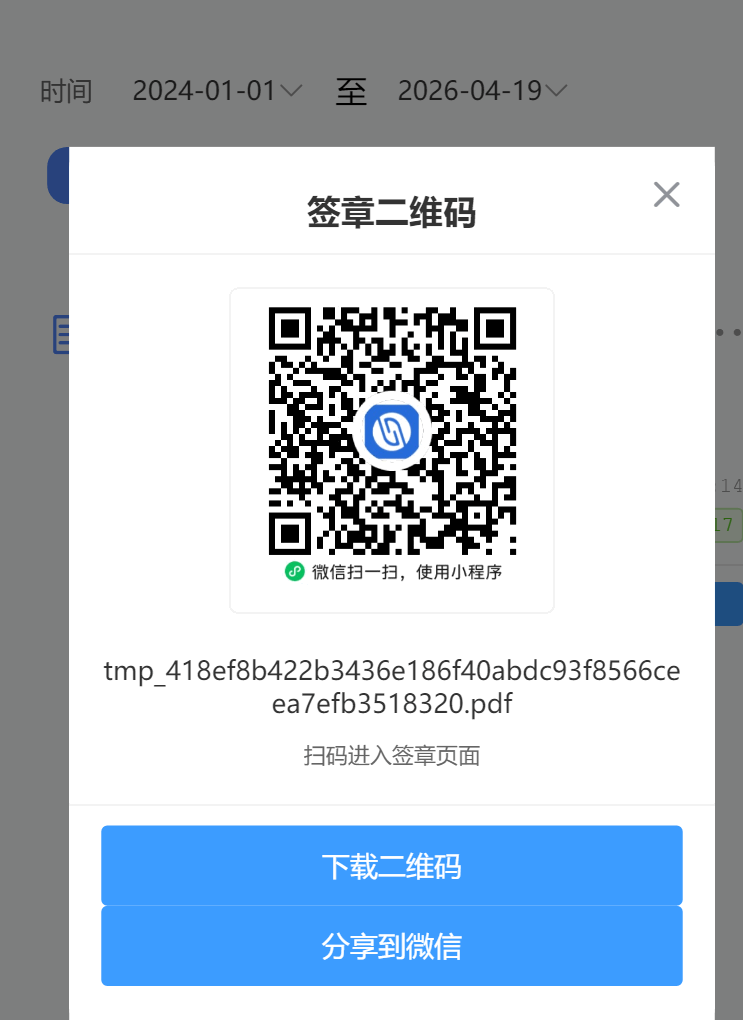Image resolution: width=743 pixels, height=1020 pixels.
Task: Close the 签章二维码 dialog with the X
Action: 666,195
